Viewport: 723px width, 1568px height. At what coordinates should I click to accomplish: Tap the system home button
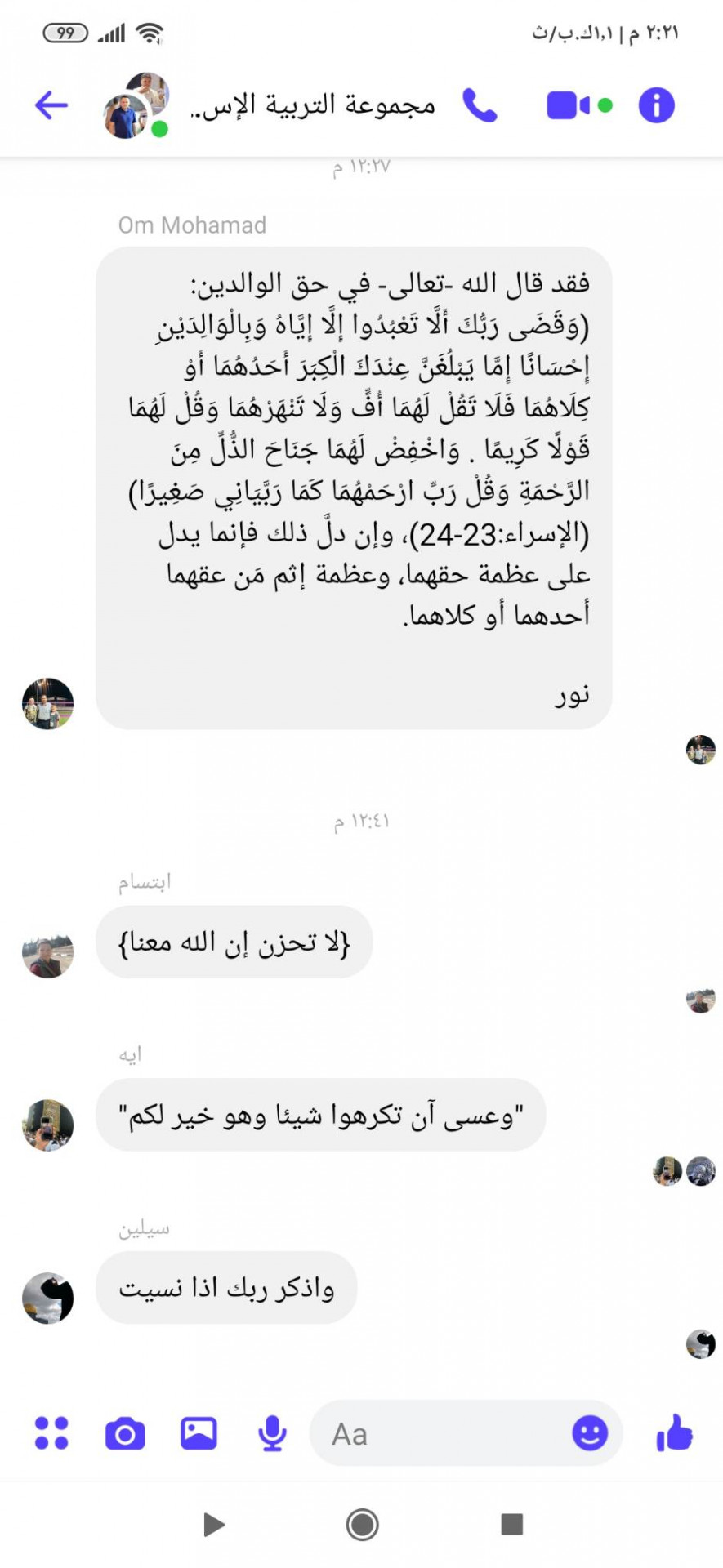[x=362, y=1524]
